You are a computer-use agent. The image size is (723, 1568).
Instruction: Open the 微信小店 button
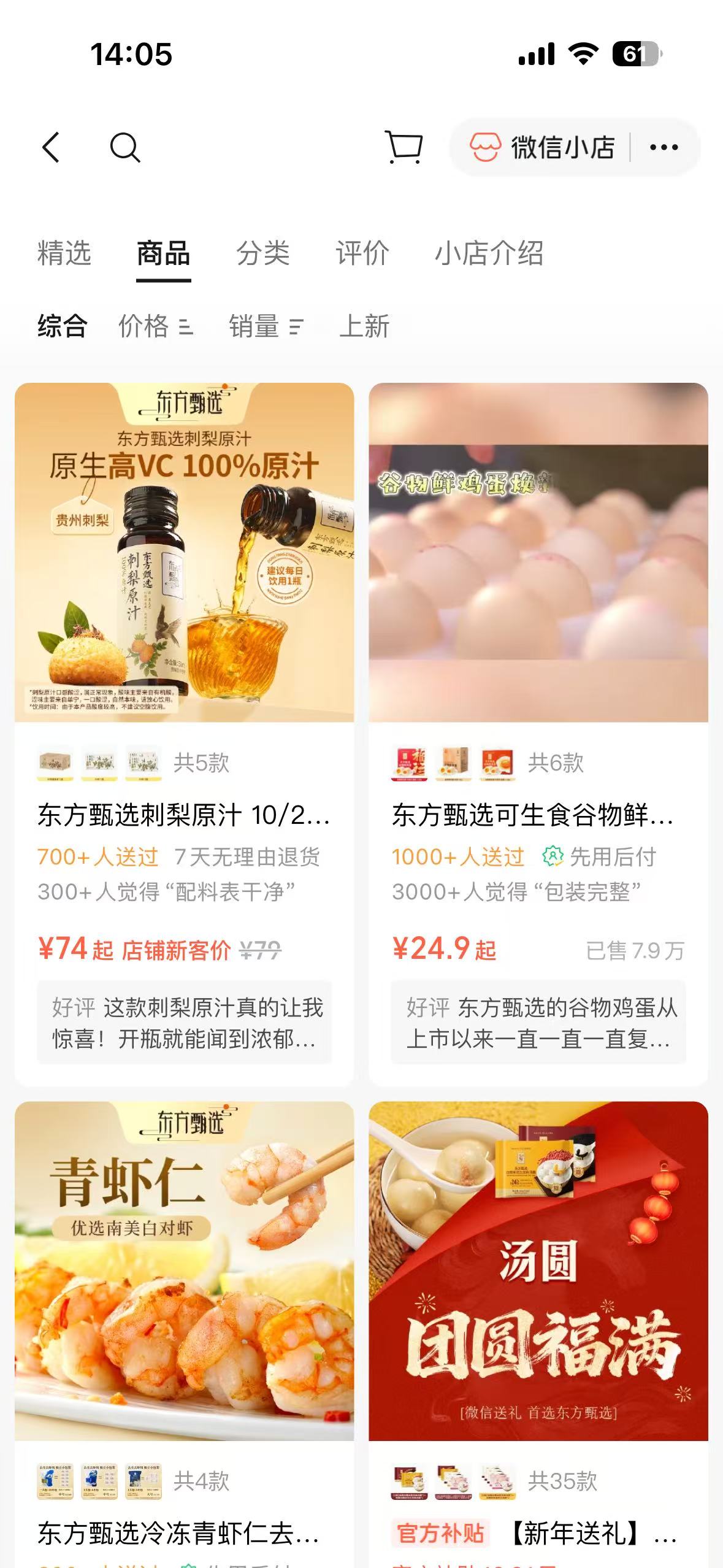[x=543, y=148]
